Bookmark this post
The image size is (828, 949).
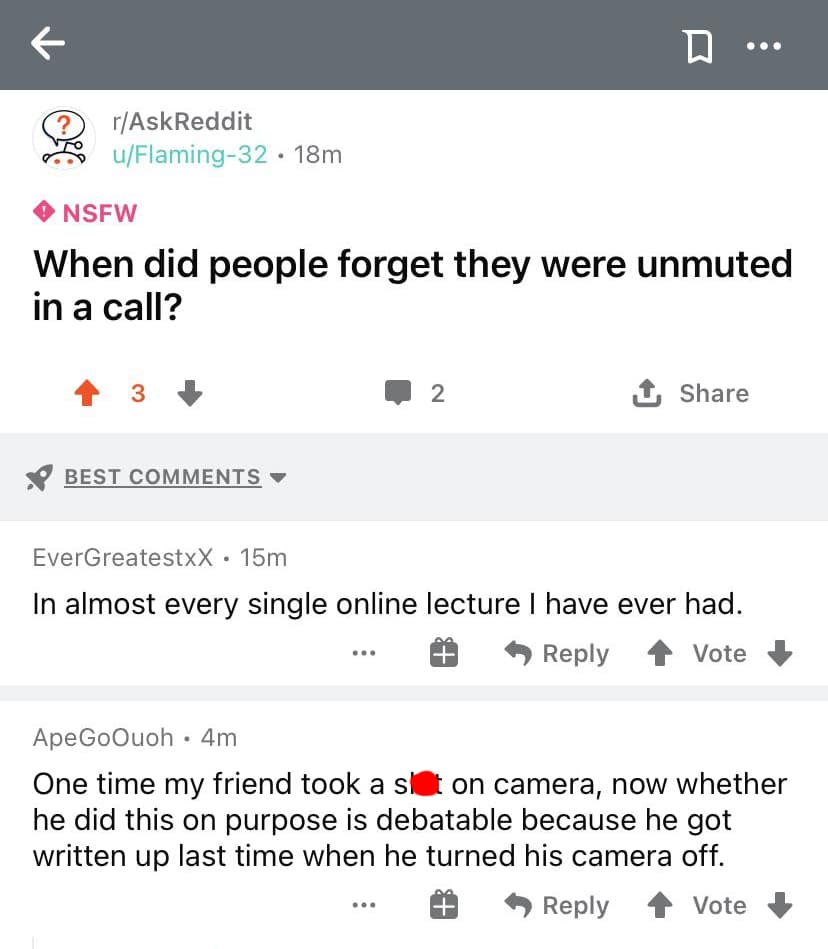pos(696,45)
